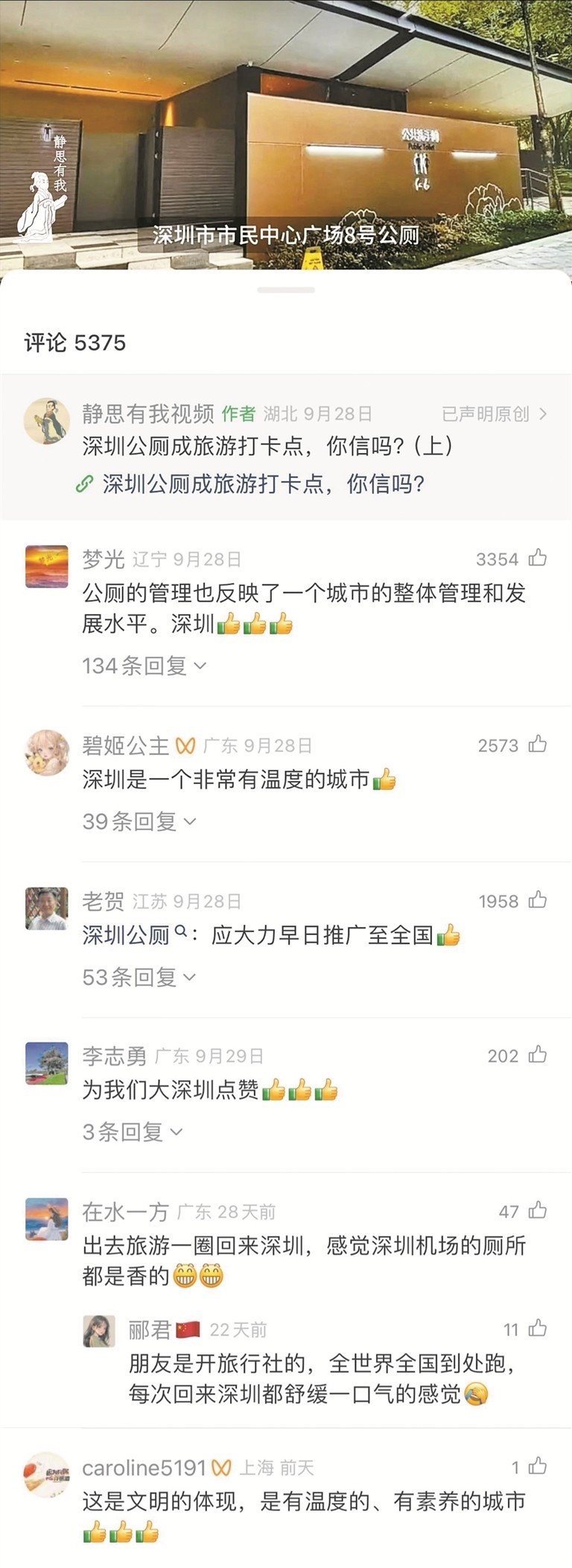Open the 已声明原创 original declaration
This screenshot has width=572, height=1568.
click(x=494, y=414)
